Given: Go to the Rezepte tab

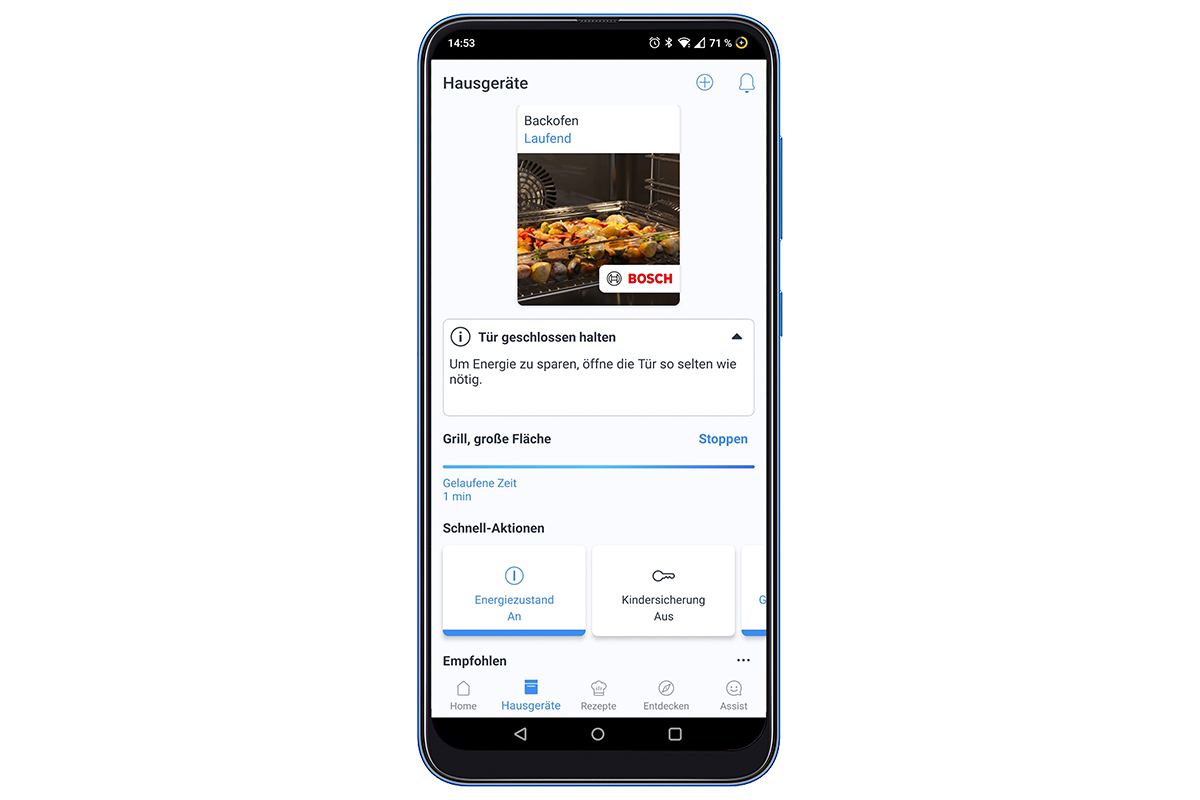Looking at the screenshot, I should pyautogui.click(x=598, y=695).
